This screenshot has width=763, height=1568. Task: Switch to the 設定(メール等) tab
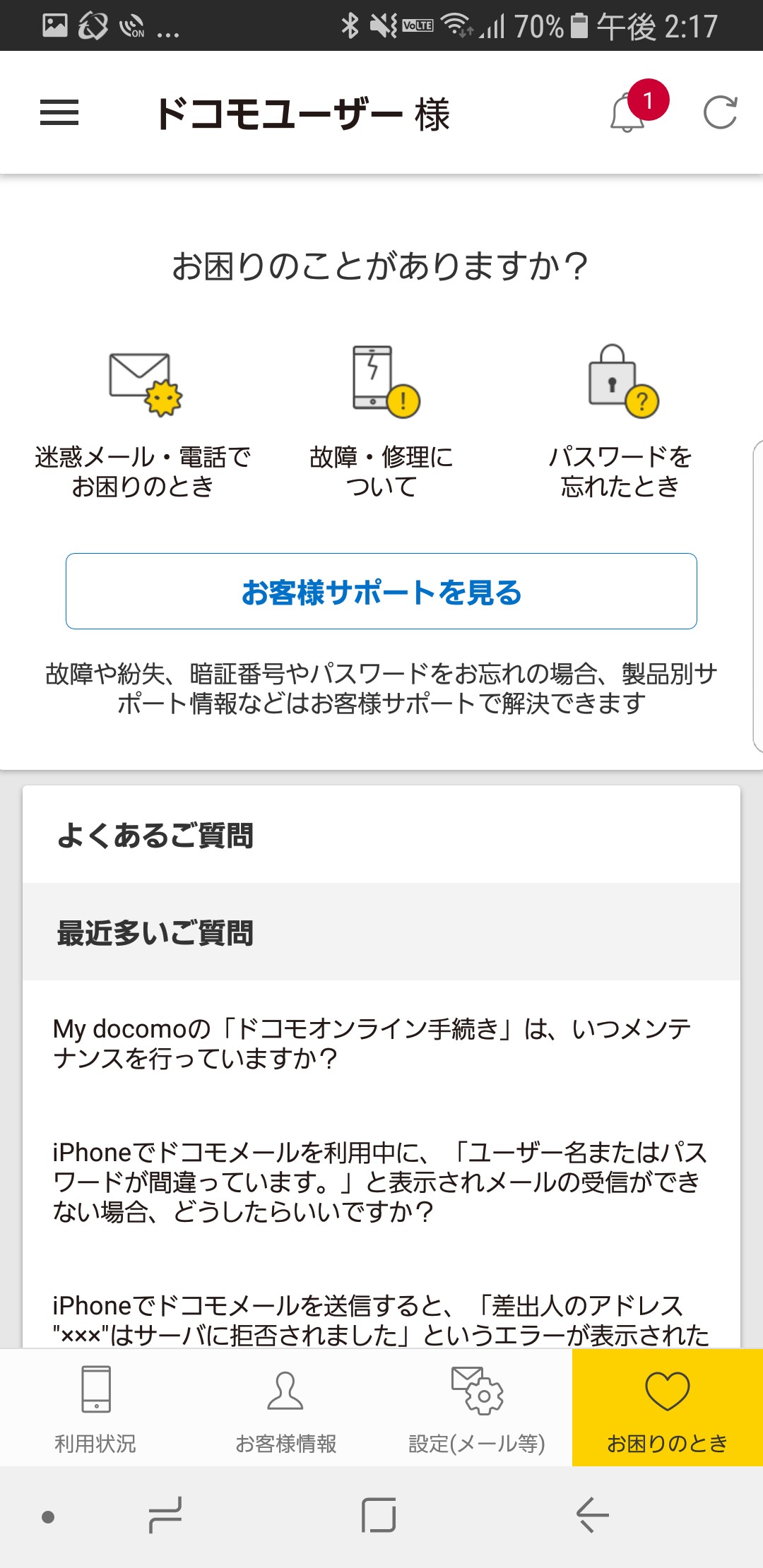477,1408
